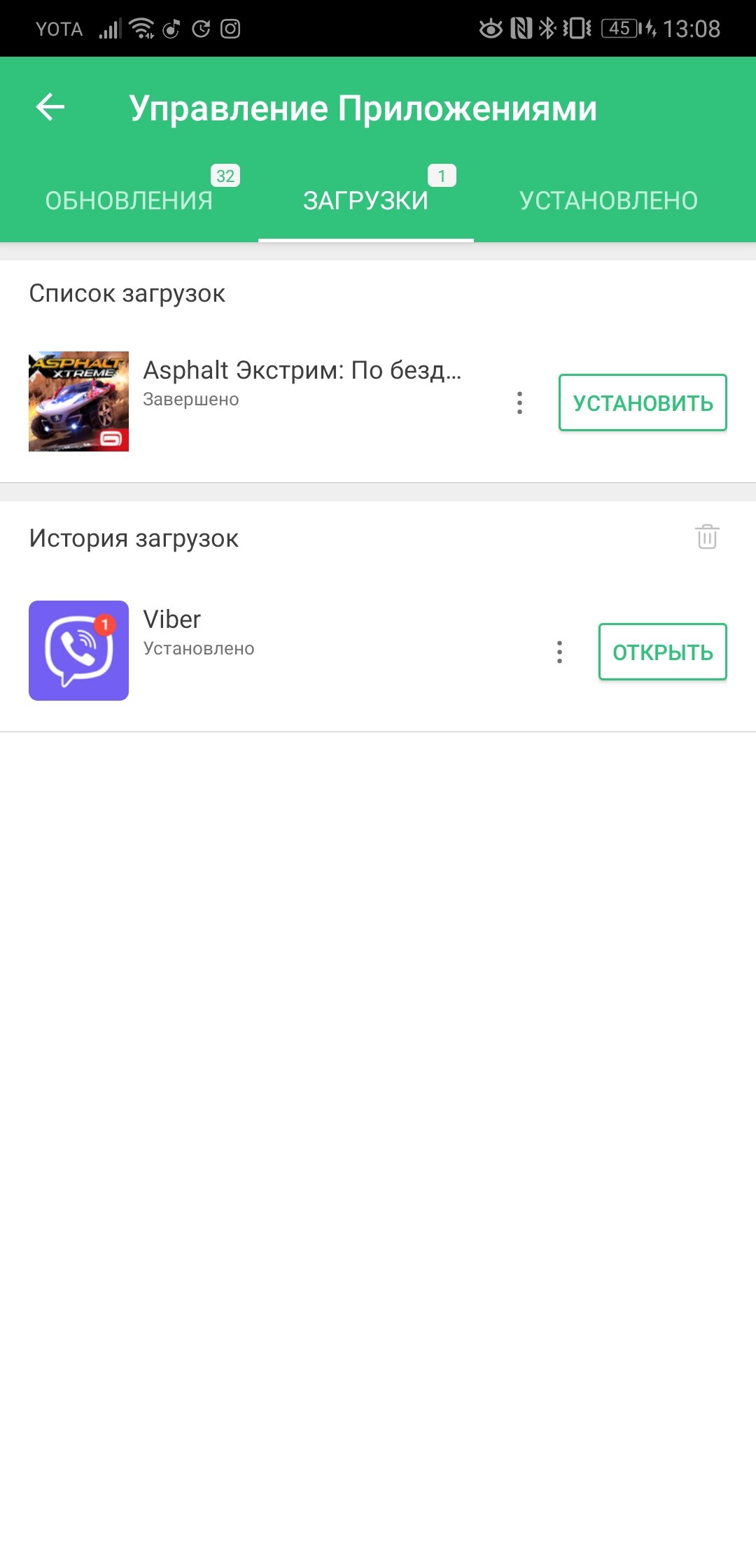Open the three-dot menu for Asphalt Экстрим
This screenshot has width=756, height=1568.
click(519, 402)
